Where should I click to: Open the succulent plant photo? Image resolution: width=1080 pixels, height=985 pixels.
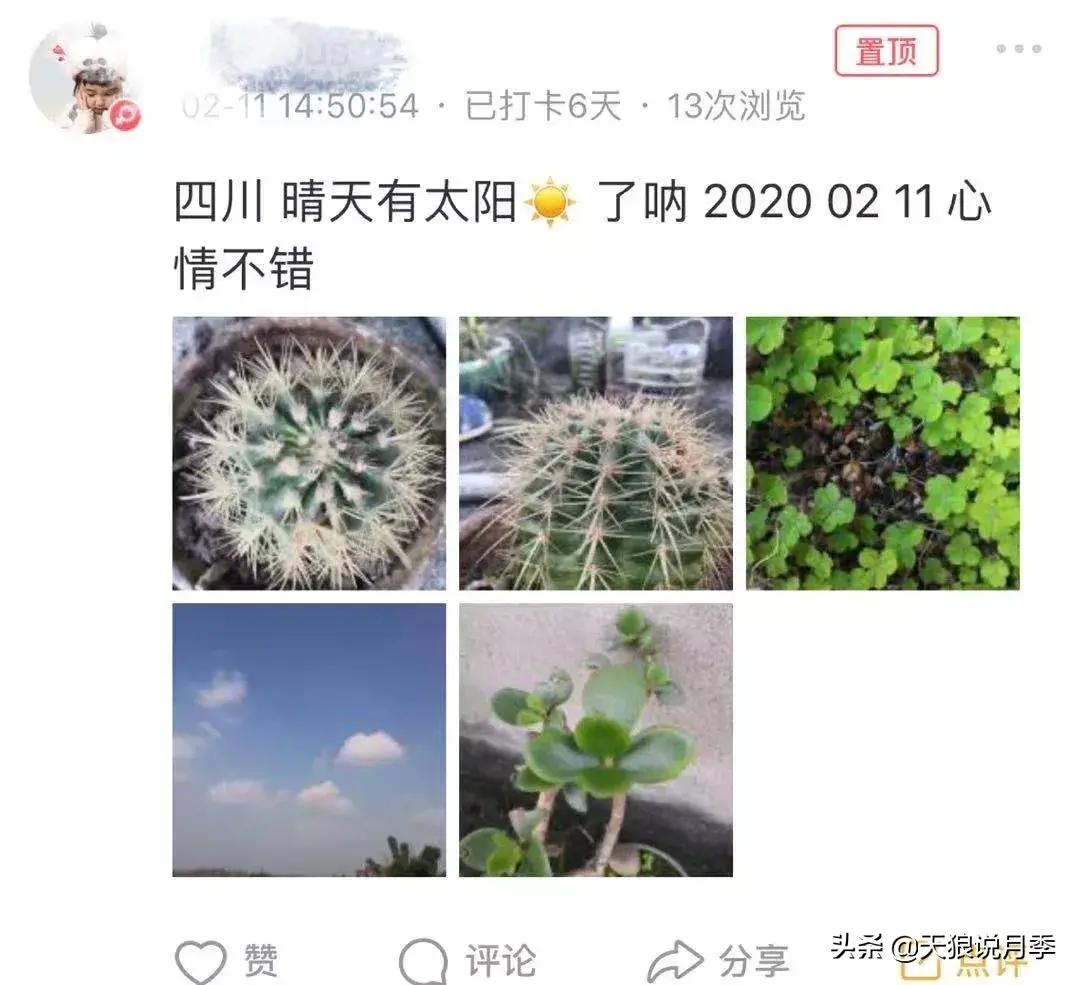point(596,740)
